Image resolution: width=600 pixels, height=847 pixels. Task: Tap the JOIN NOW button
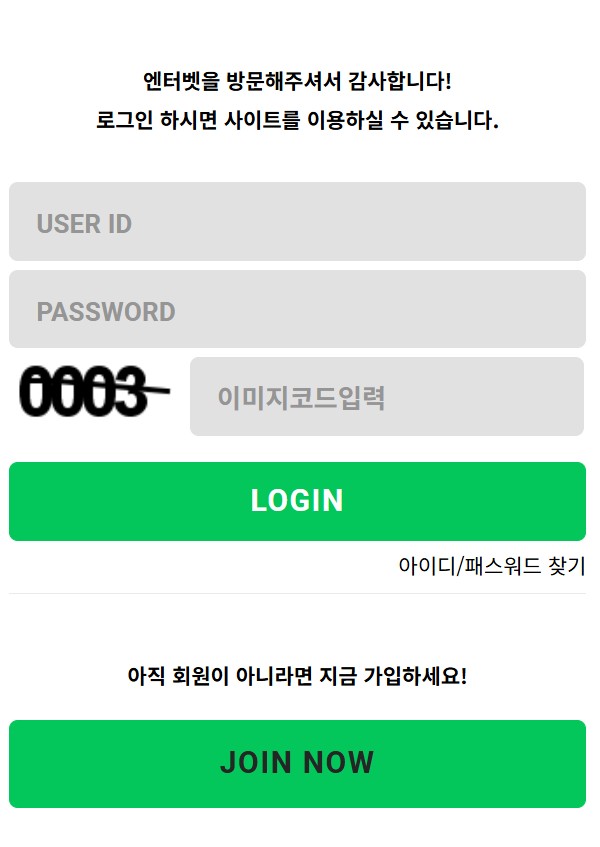(297, 763)
